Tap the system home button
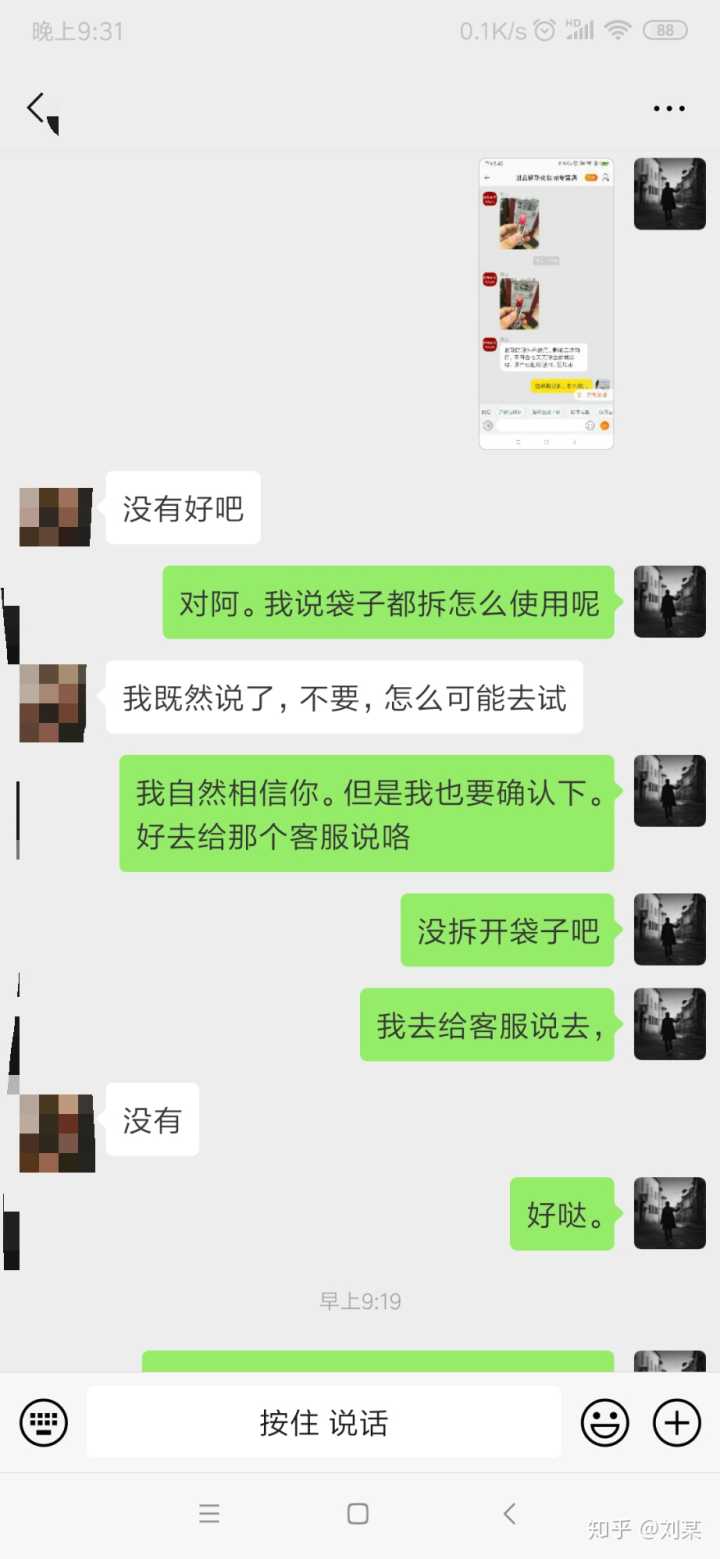 (358, 1514)
